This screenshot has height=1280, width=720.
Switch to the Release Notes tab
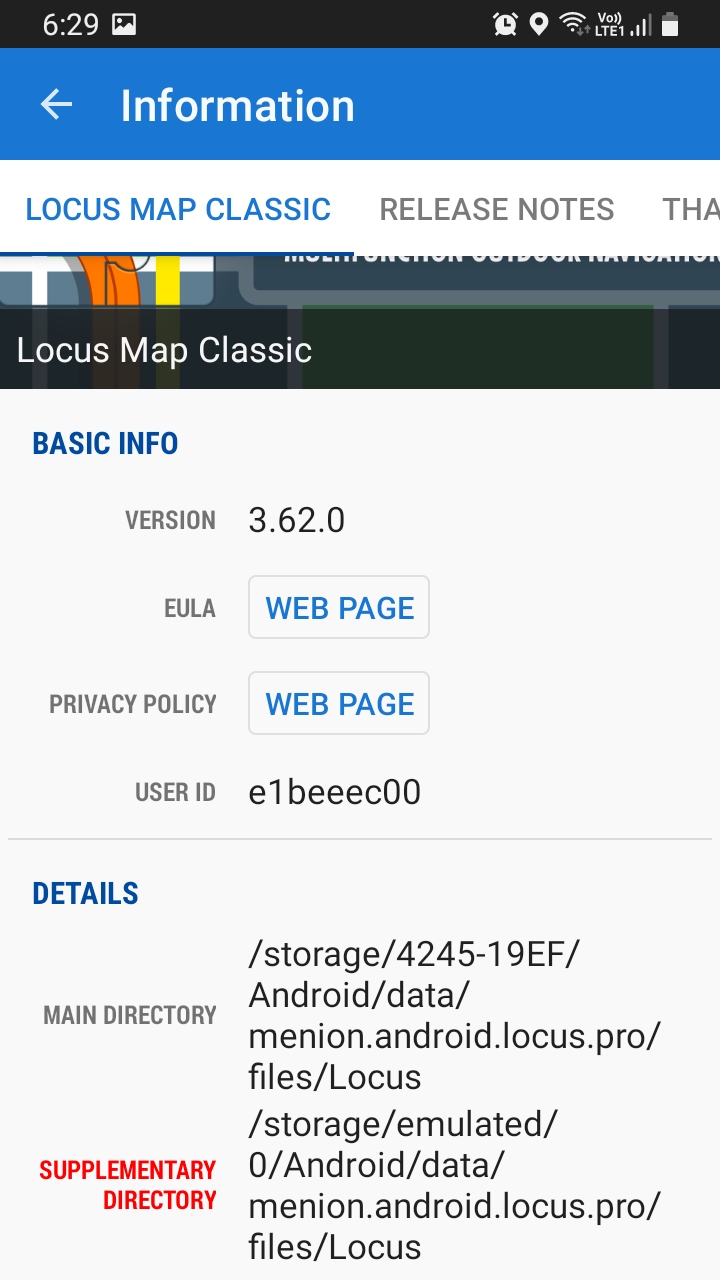click(497, 209)
